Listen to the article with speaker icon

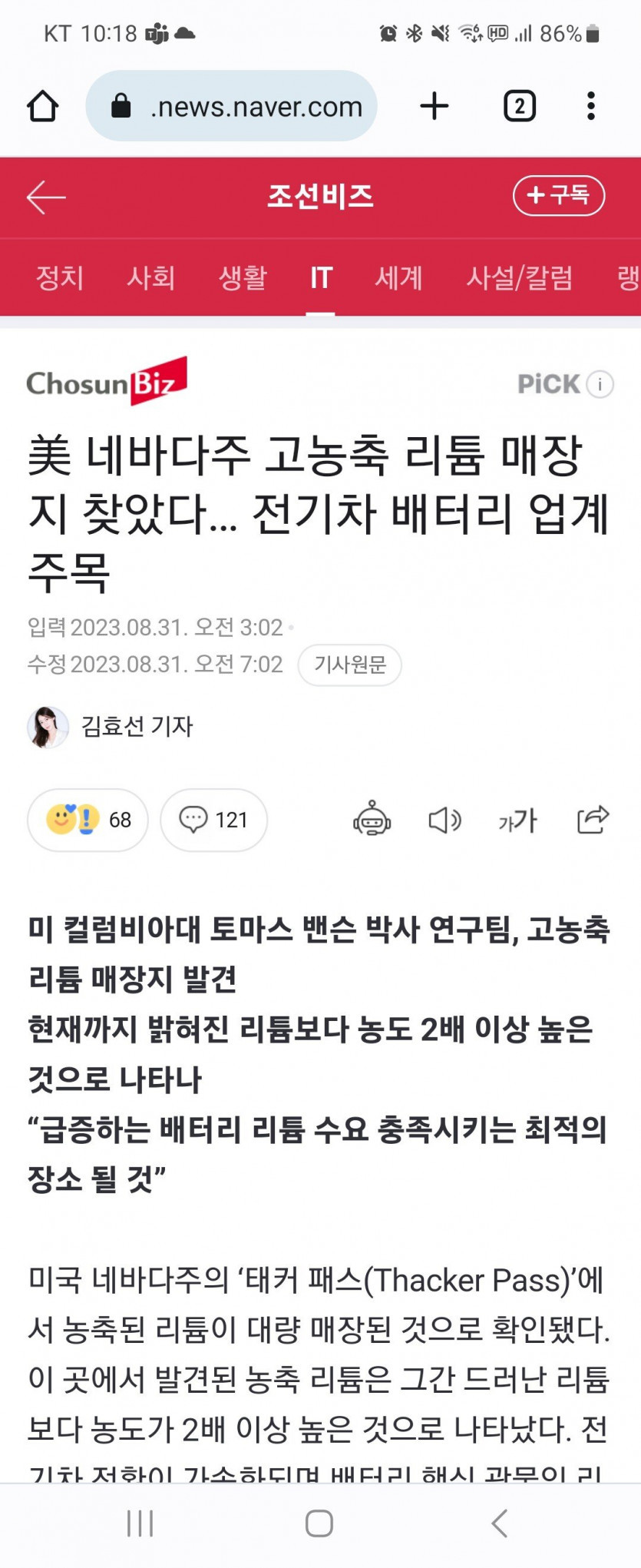point(444,820)
